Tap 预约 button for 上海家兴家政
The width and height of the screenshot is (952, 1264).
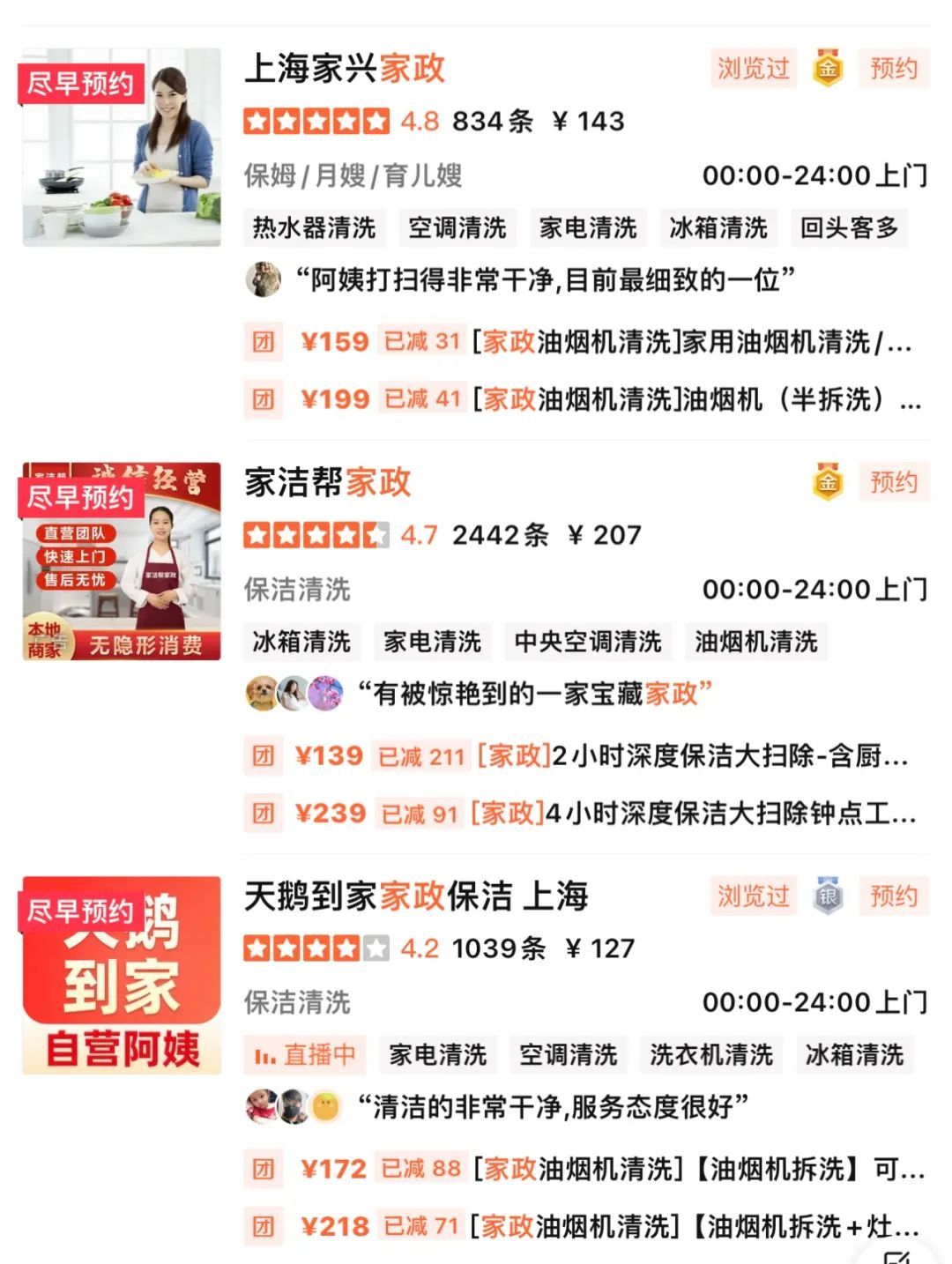pos(893,69)
